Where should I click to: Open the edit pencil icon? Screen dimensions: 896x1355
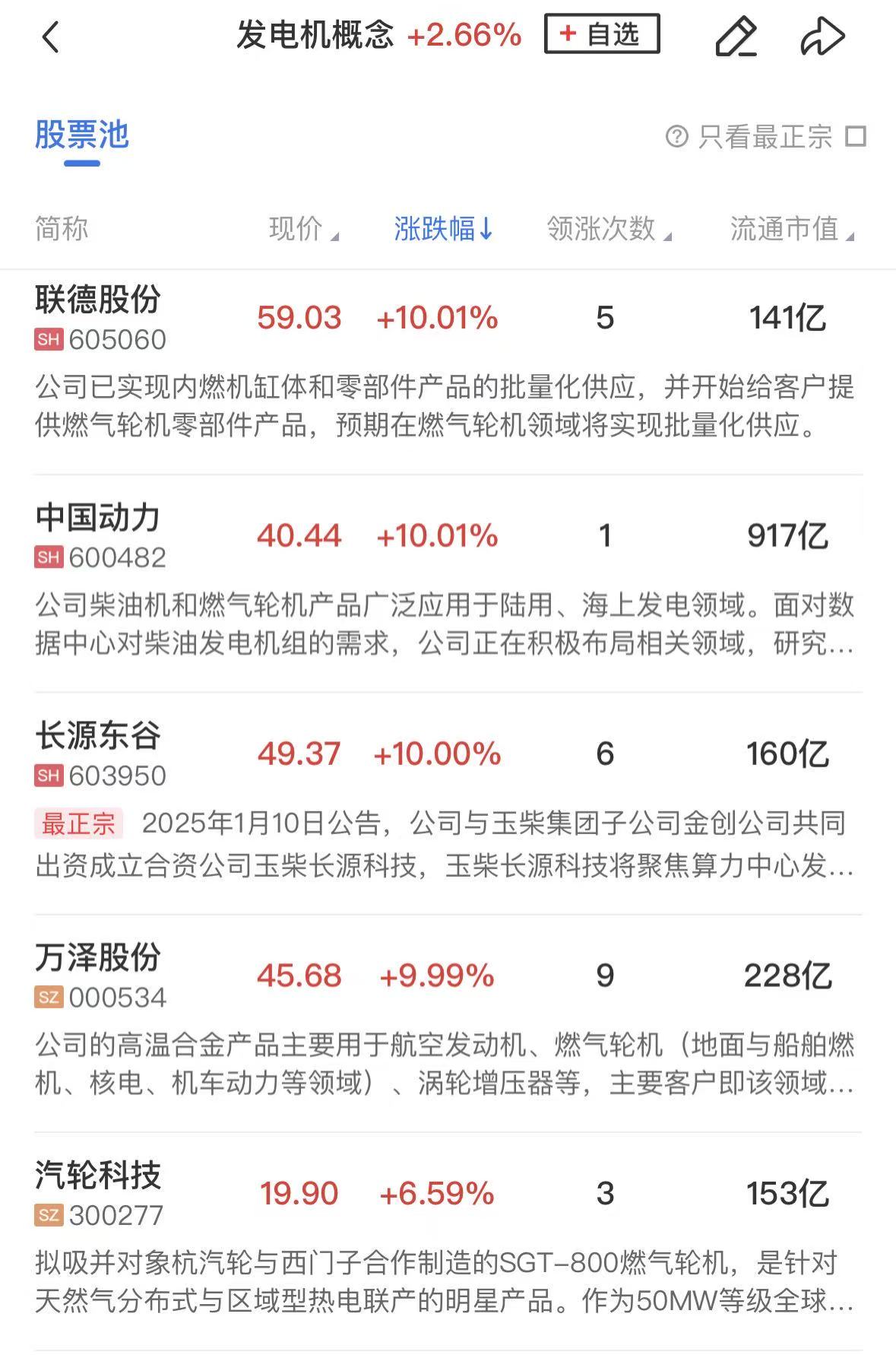[x=735, y=36]
